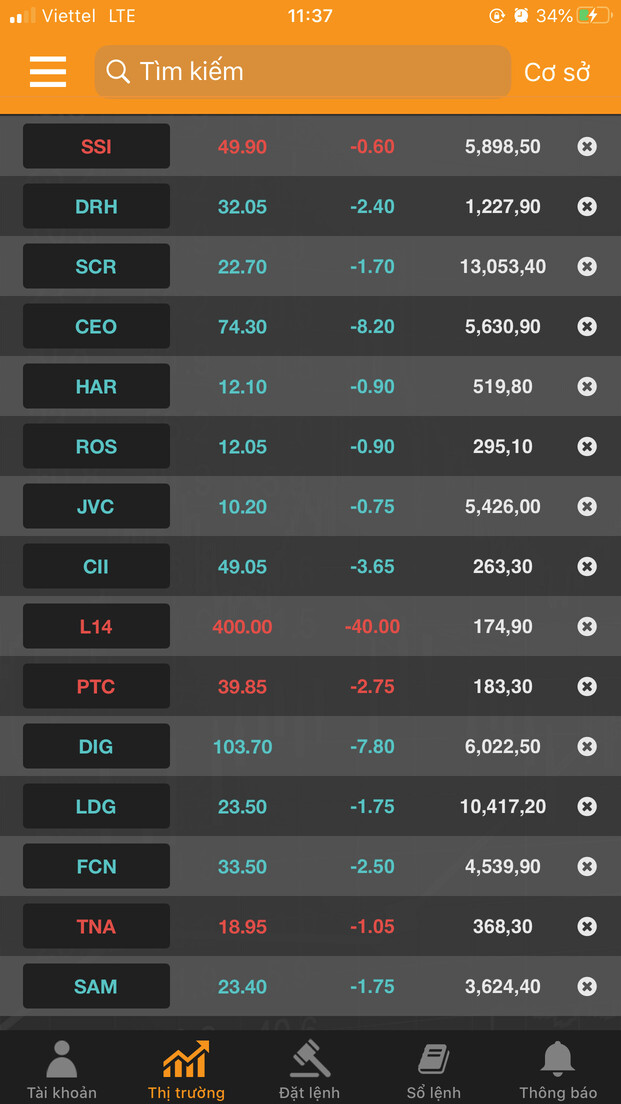Open the TNA stock ticker
Image resolution: width=621 pixels, height=1104 pixels.
point(96,927)
